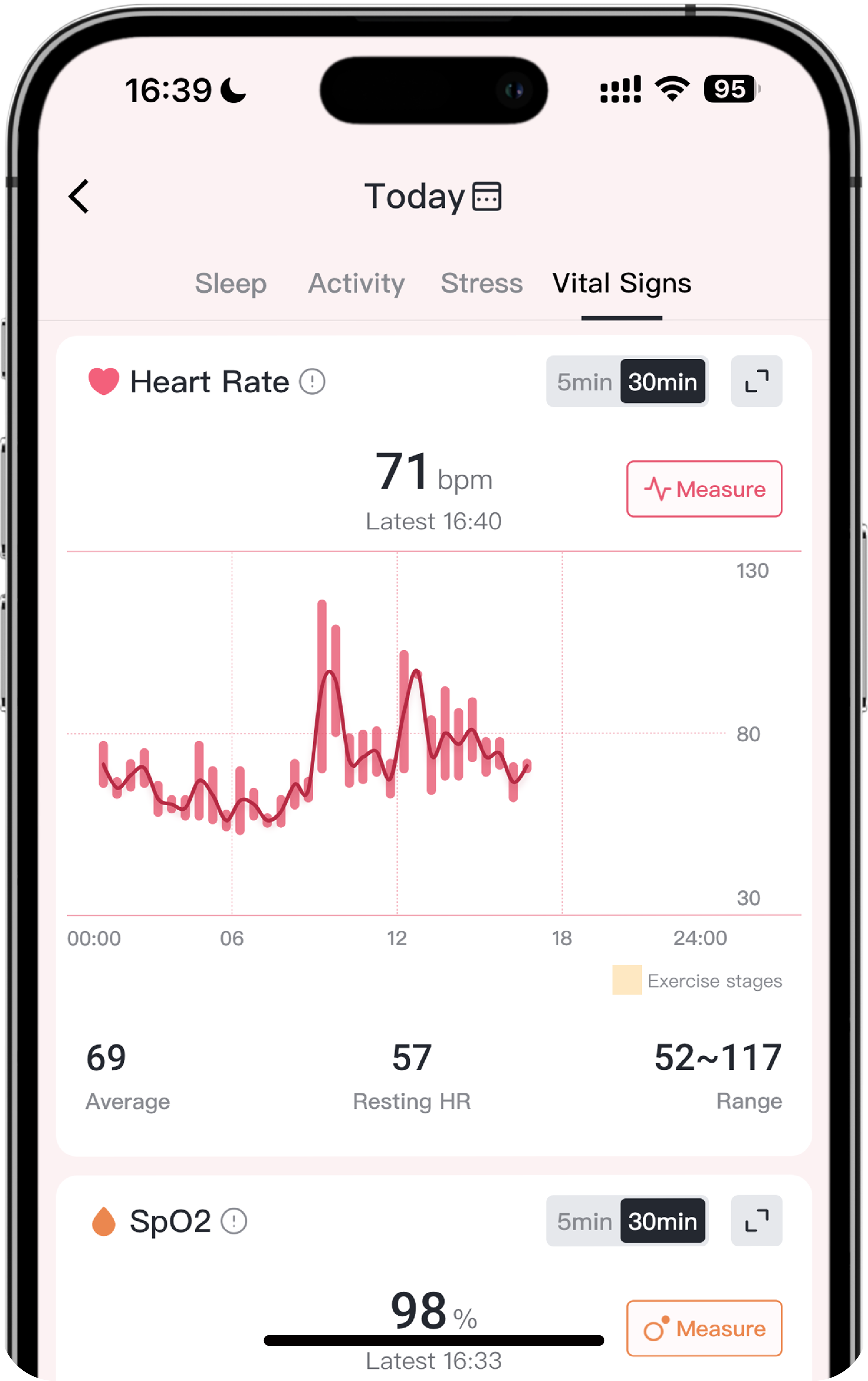This screenshot has width=868, height=1381.
Task: Select 5min interval for SpO2
Action: 584,1222
